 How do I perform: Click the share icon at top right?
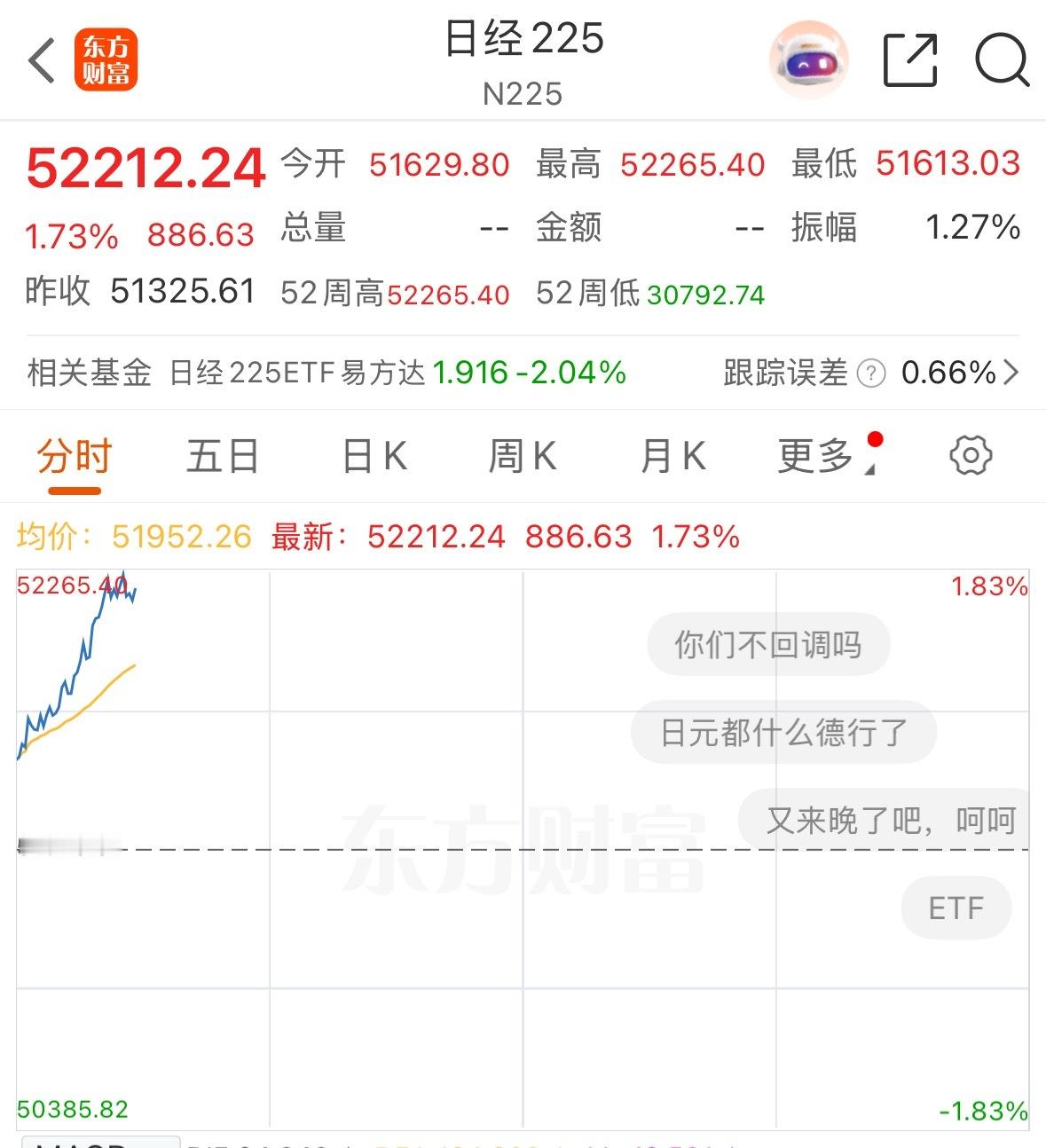coord(908,59)
